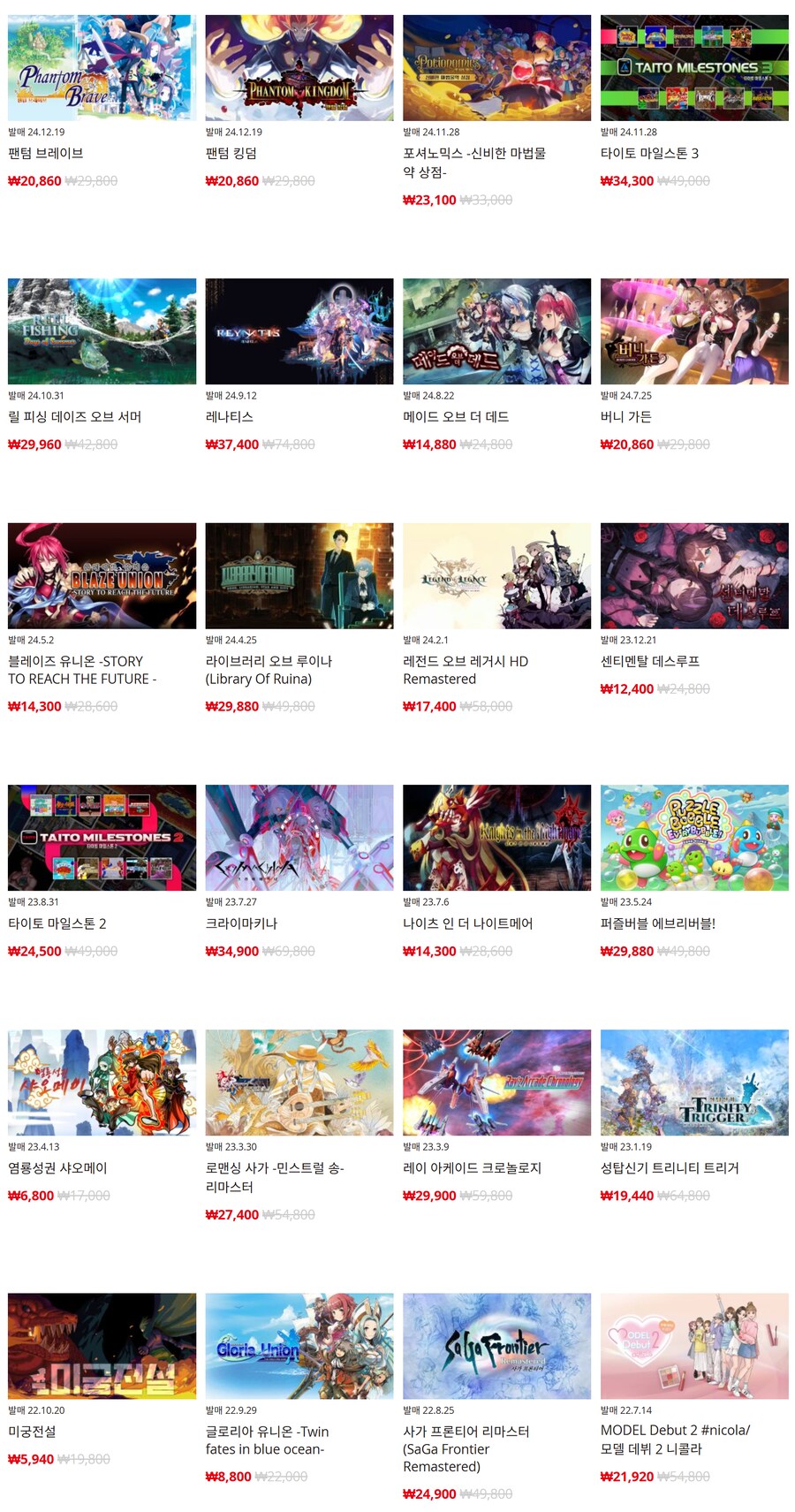
Task: Open 릴 피싱 데이즈 오브 서머
Action: [x=102, y=331]
